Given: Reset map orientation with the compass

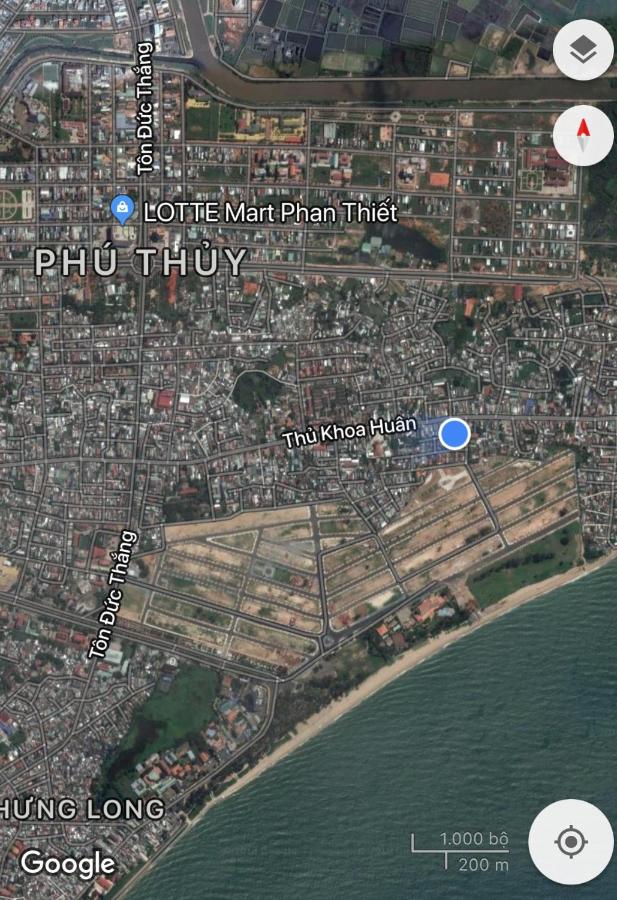Looking at the screenshot, I should (x=582, y=136).
